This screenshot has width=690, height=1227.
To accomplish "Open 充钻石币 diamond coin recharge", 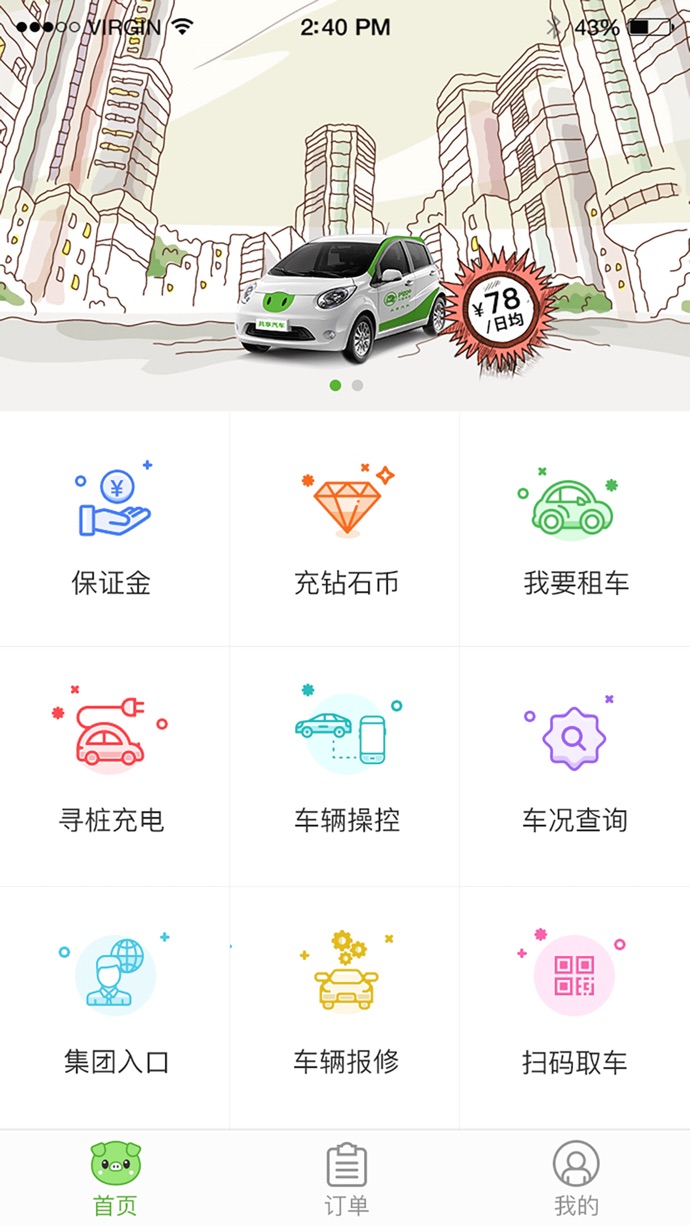I will pos(345,530).
